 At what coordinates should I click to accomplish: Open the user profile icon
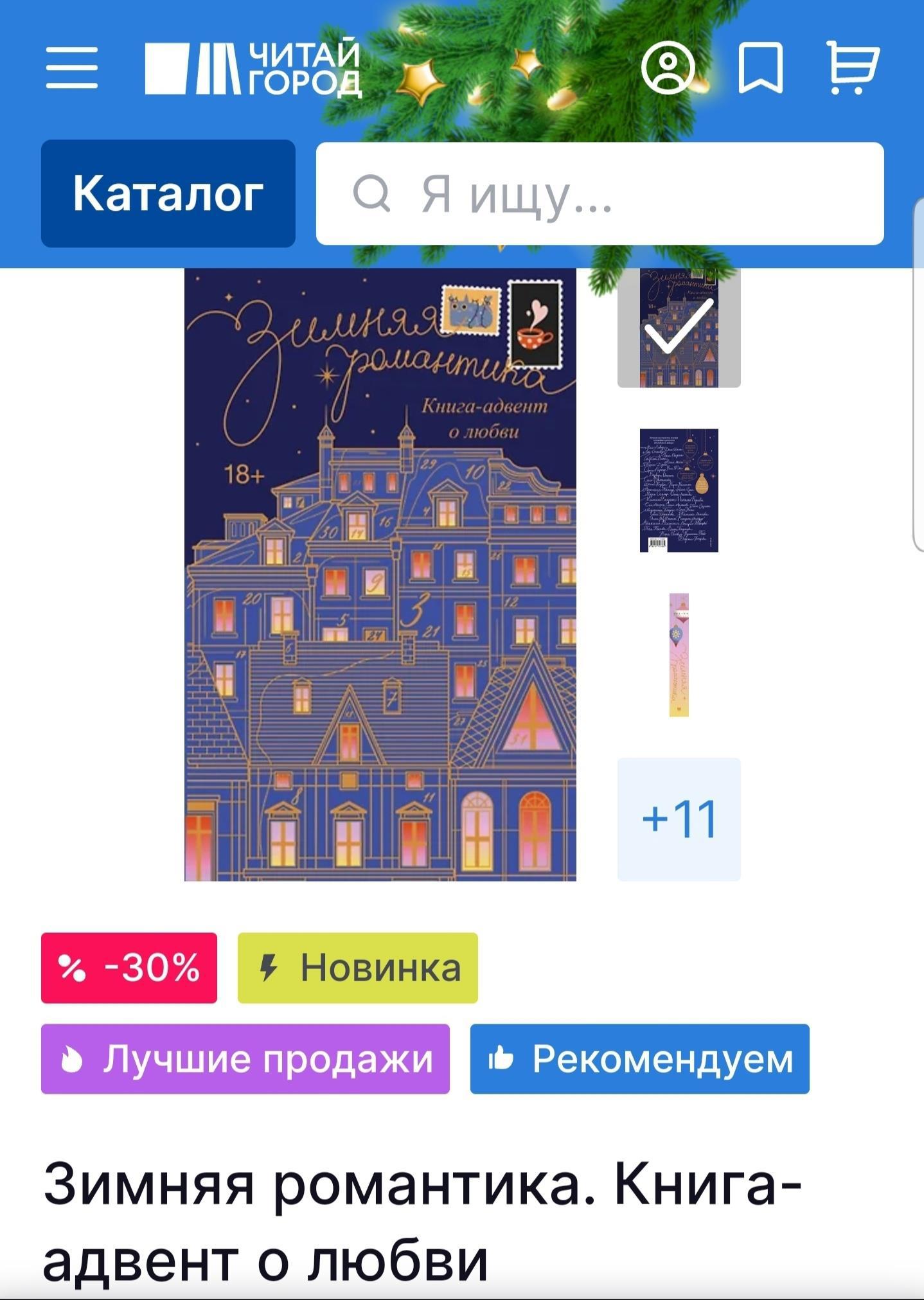pos(668,67)
